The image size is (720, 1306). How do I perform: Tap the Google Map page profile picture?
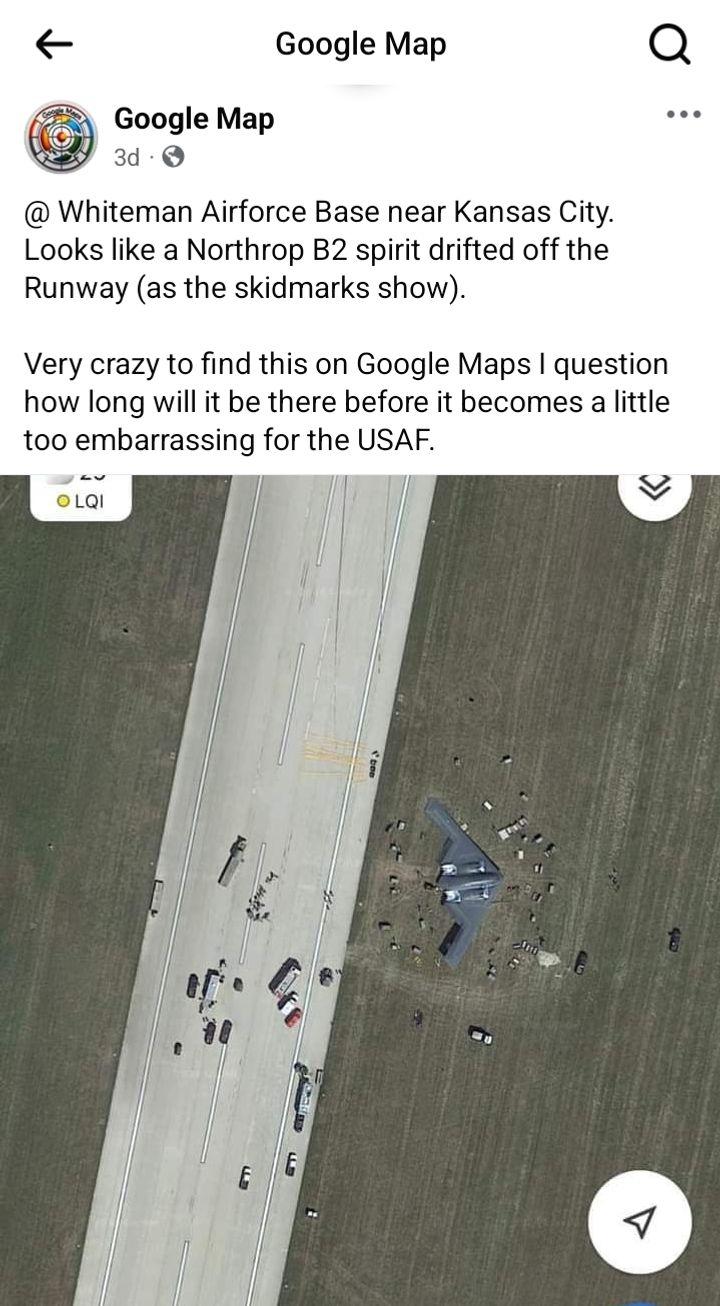coord(60,136)
